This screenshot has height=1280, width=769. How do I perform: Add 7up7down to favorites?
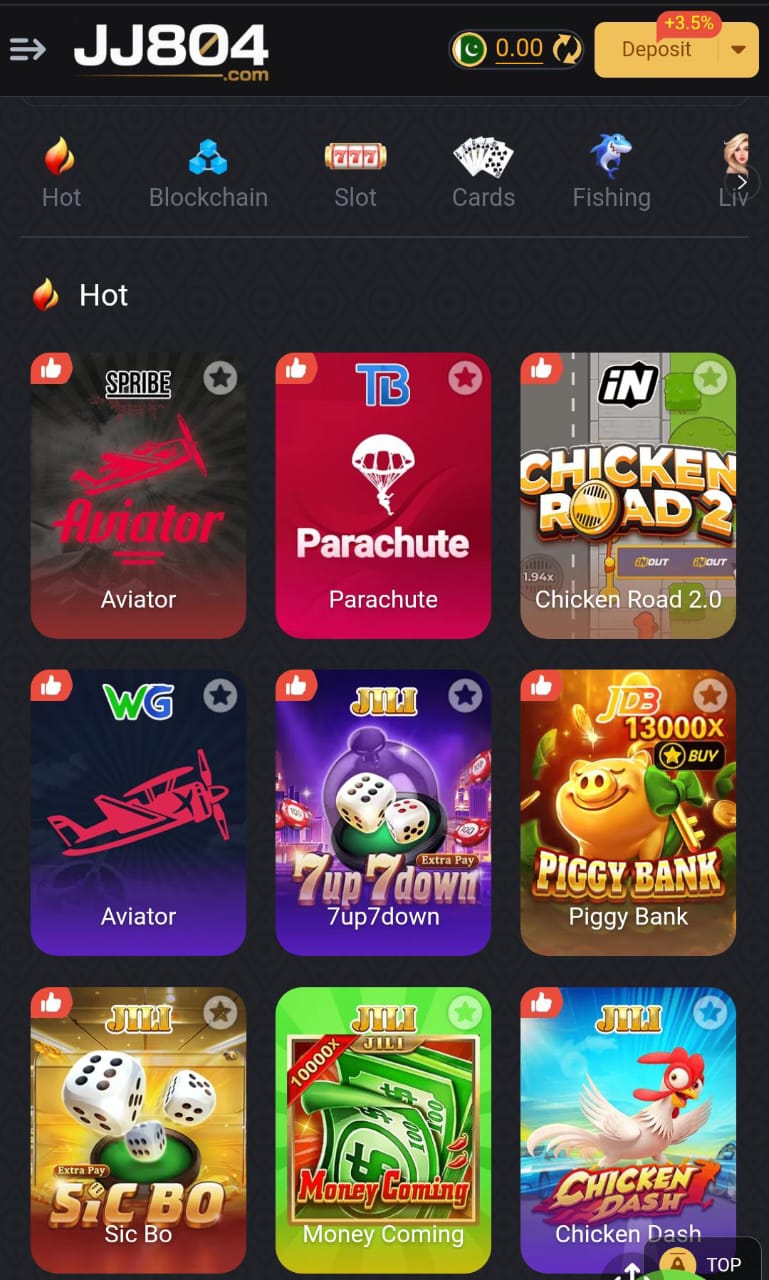coord(464,695)
